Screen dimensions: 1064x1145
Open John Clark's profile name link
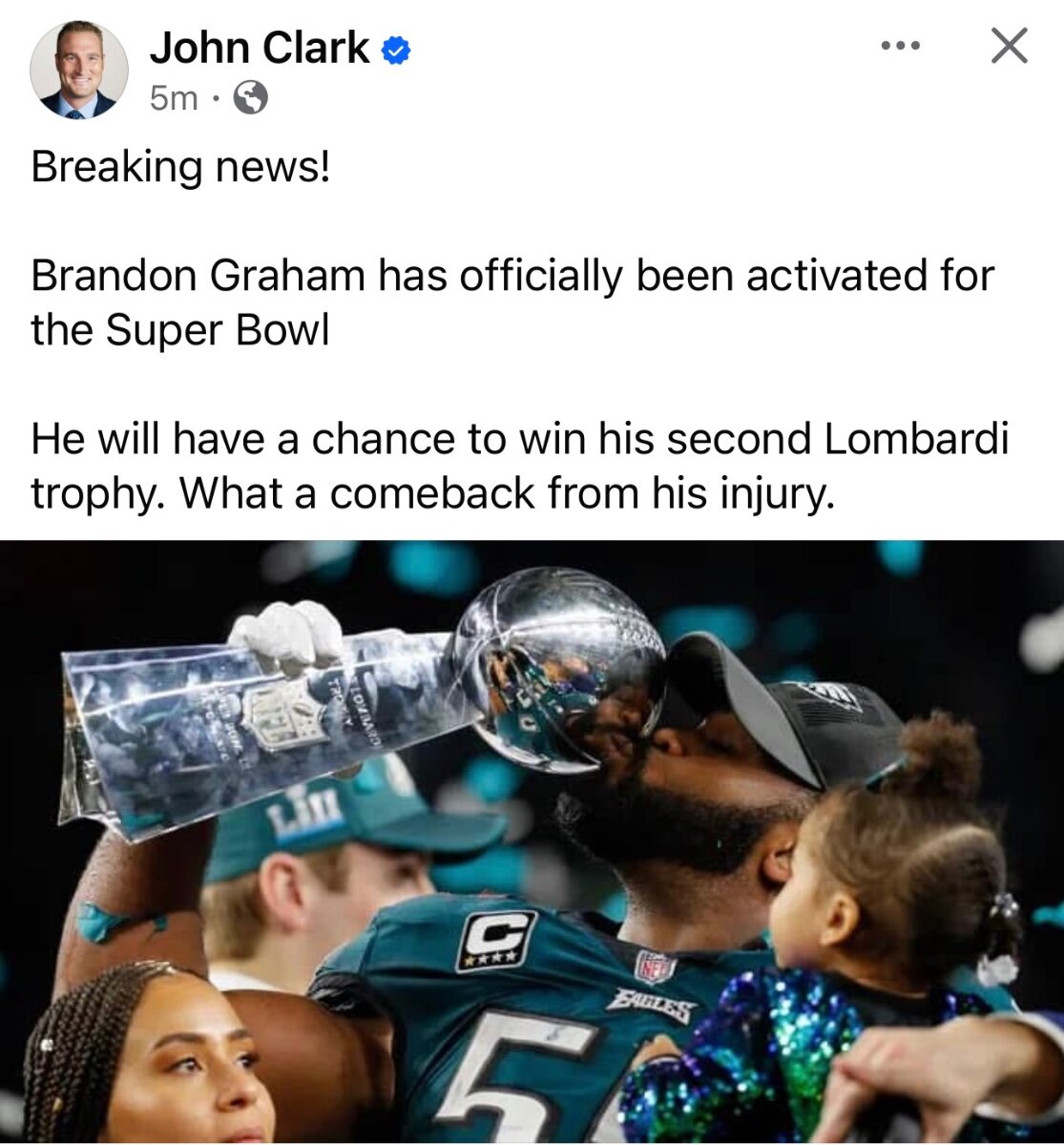pos(260,48)
